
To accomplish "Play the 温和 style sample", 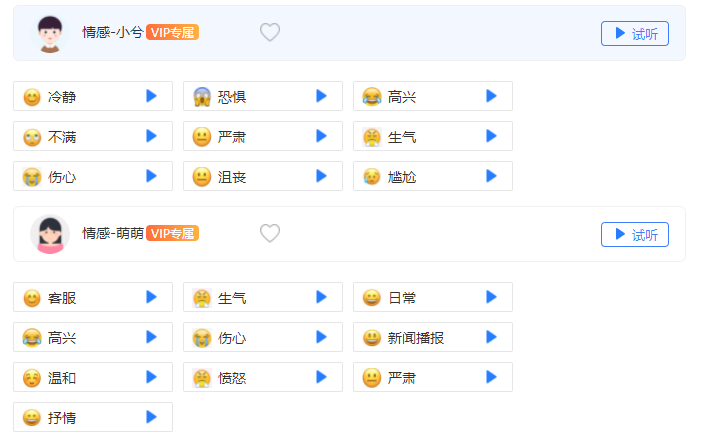I will pyautogui.click(x=151, y=377).
